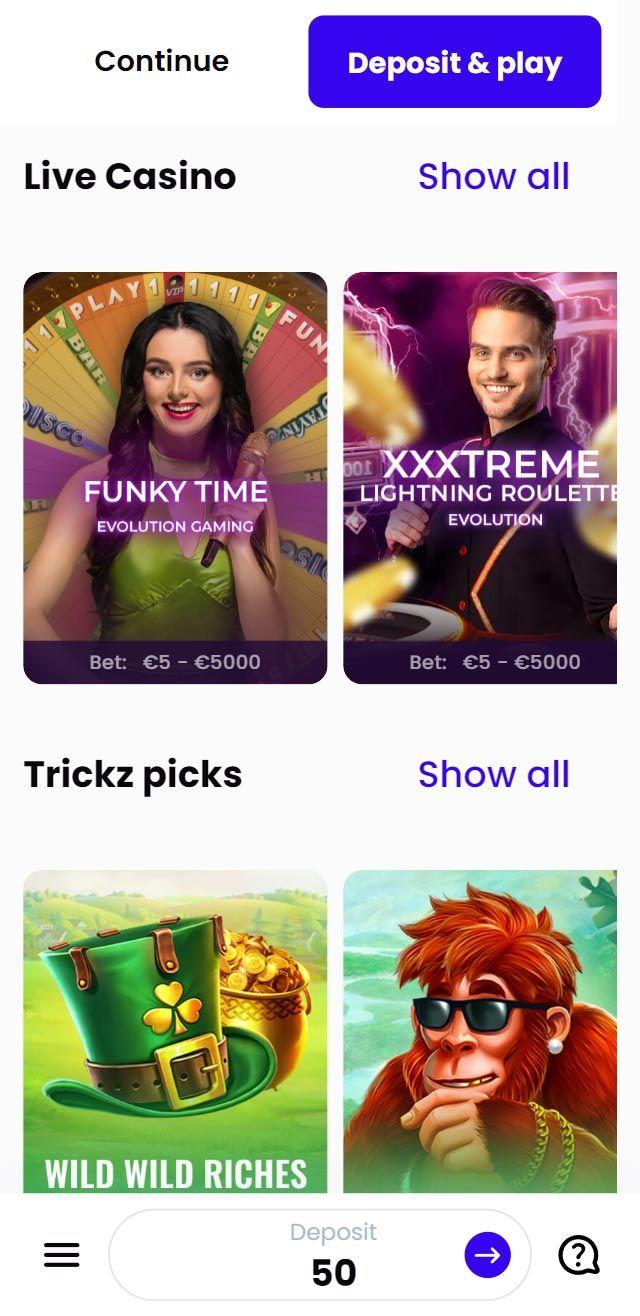
Task: Show all Live Casino games
Action: (x=494, y=176)
